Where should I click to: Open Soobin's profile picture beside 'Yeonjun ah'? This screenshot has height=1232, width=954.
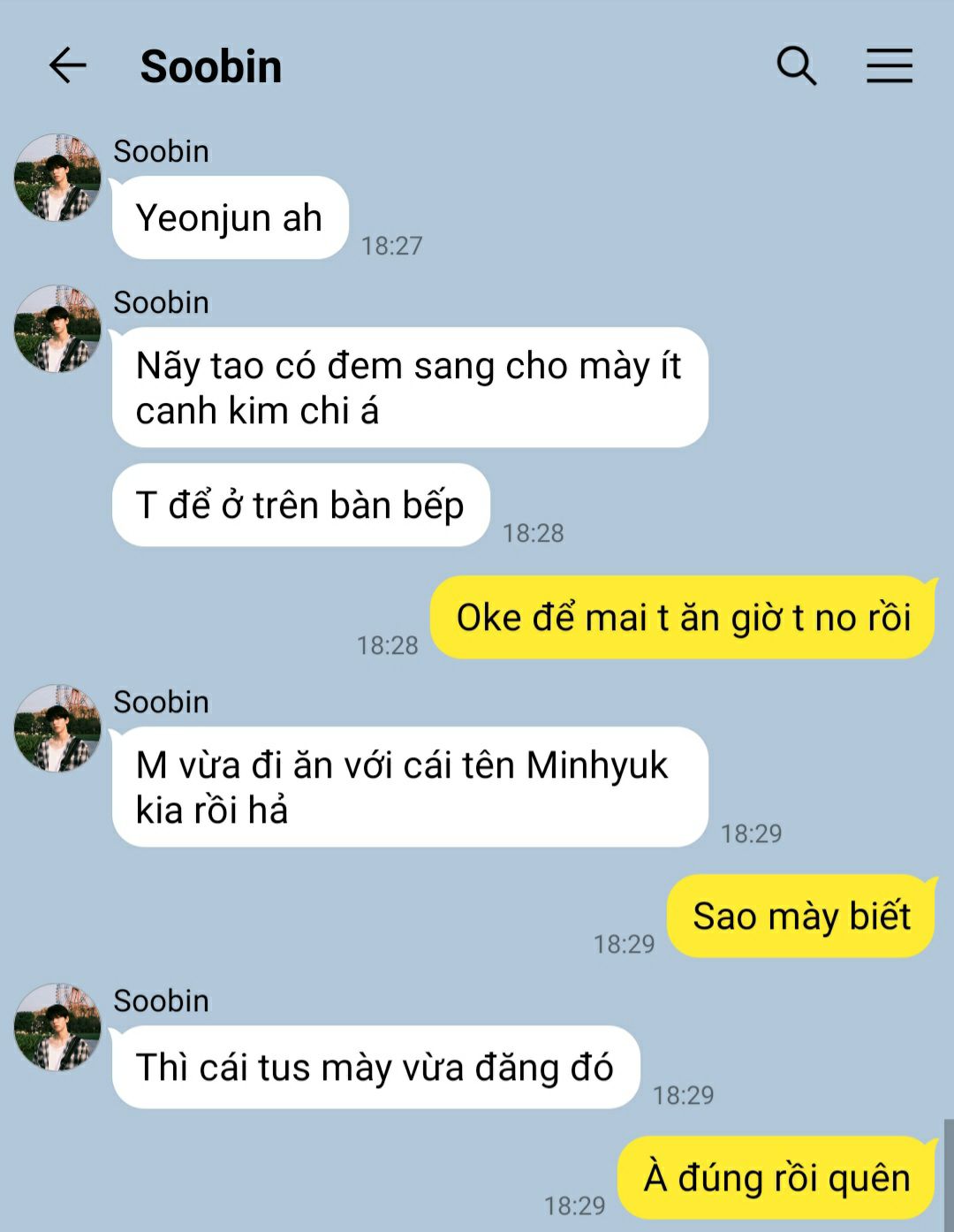[x=57, y=178]
